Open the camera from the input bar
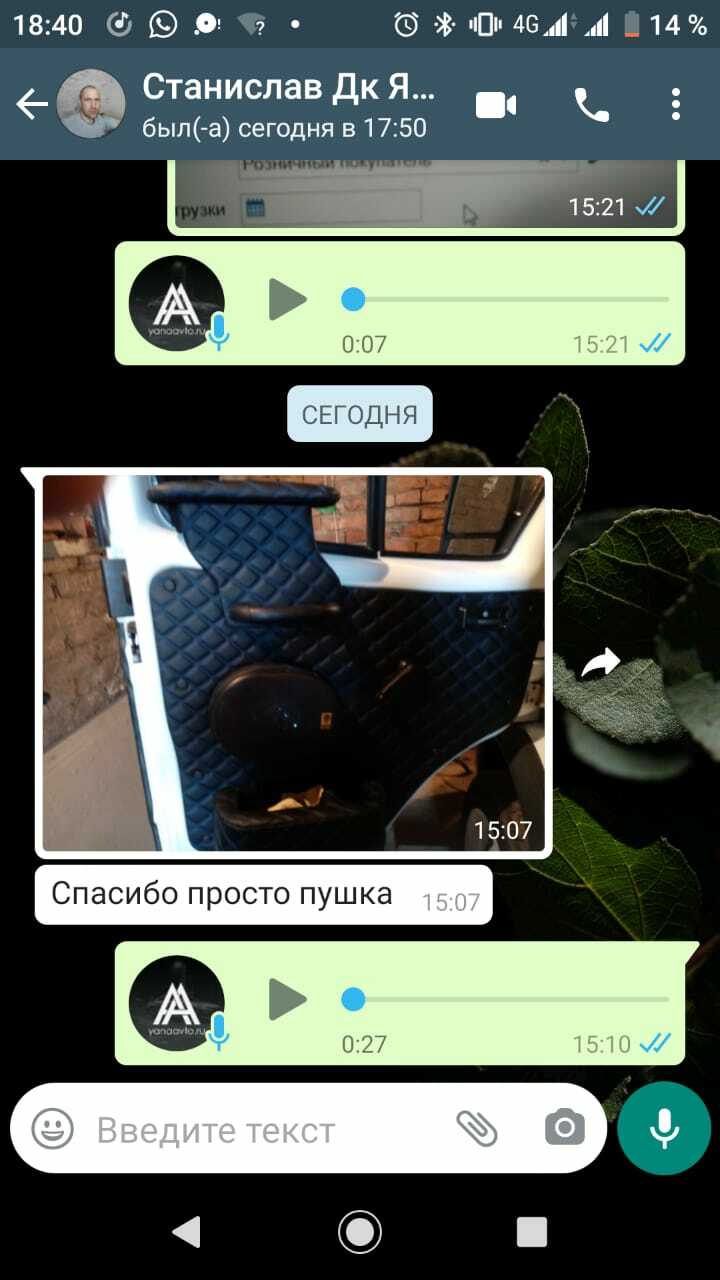 point(564,1129)
